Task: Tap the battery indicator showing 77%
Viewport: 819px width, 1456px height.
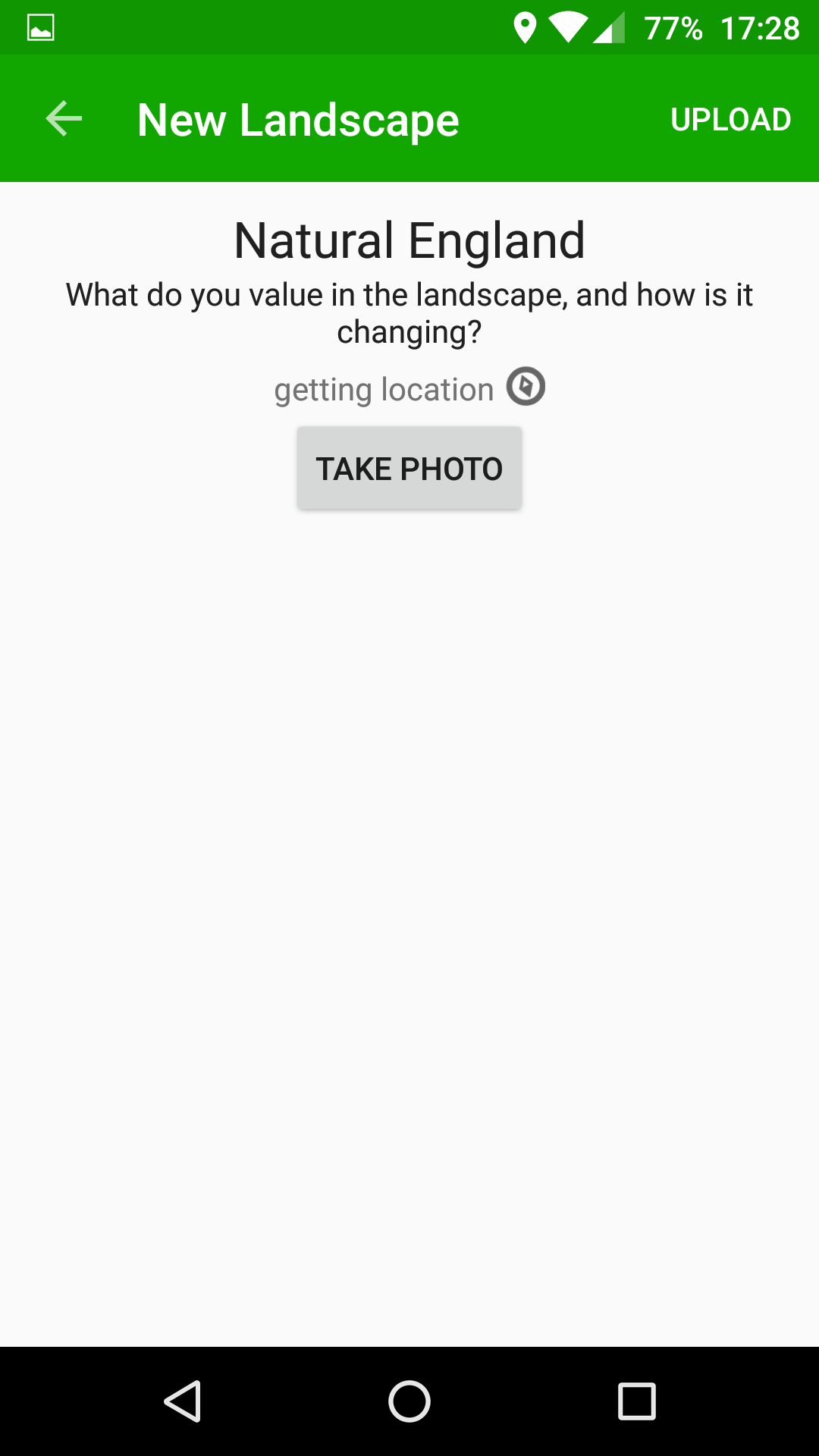Action: [672, 27]
